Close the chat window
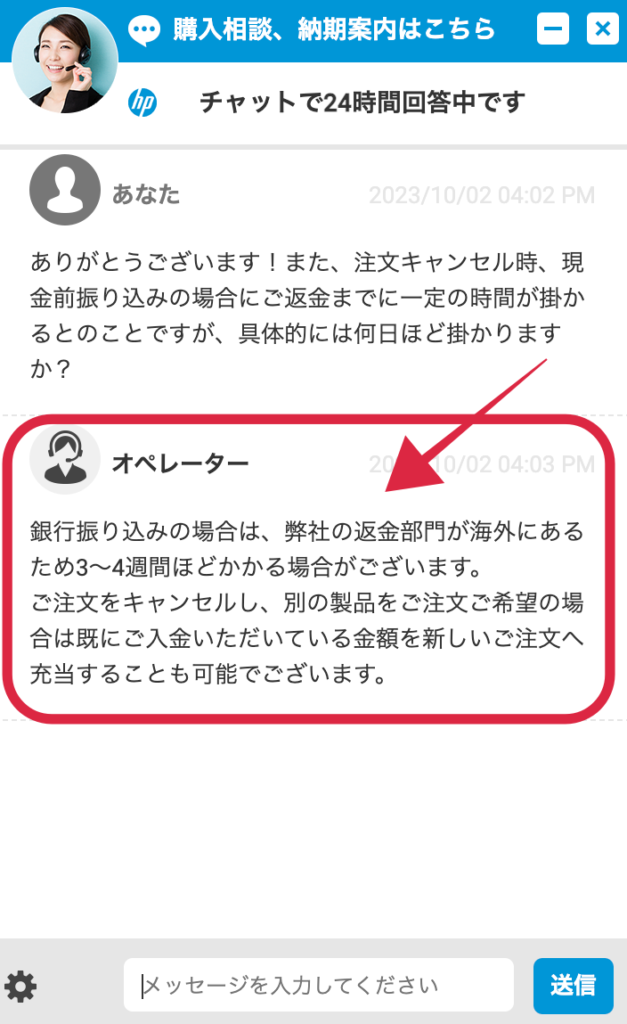 (602, 29)
